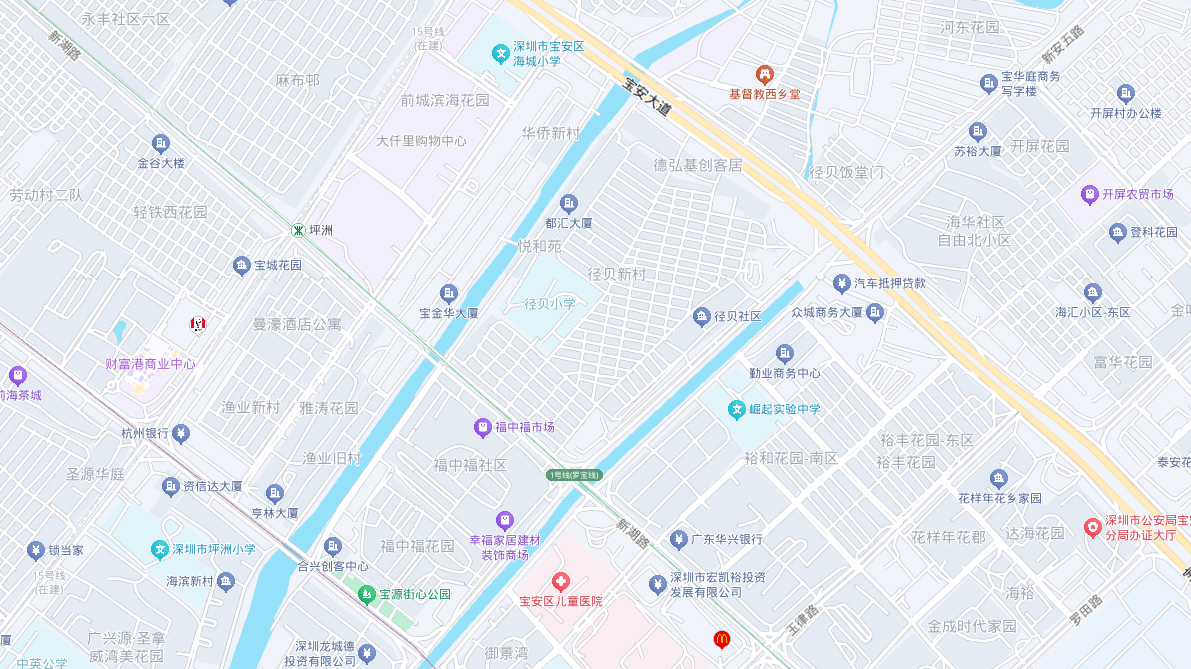Image resolution: width=1191 pixels, height=669 pixels.
Task: Select the 都汇大厦 building pin
Action: [x=569, y=204]
